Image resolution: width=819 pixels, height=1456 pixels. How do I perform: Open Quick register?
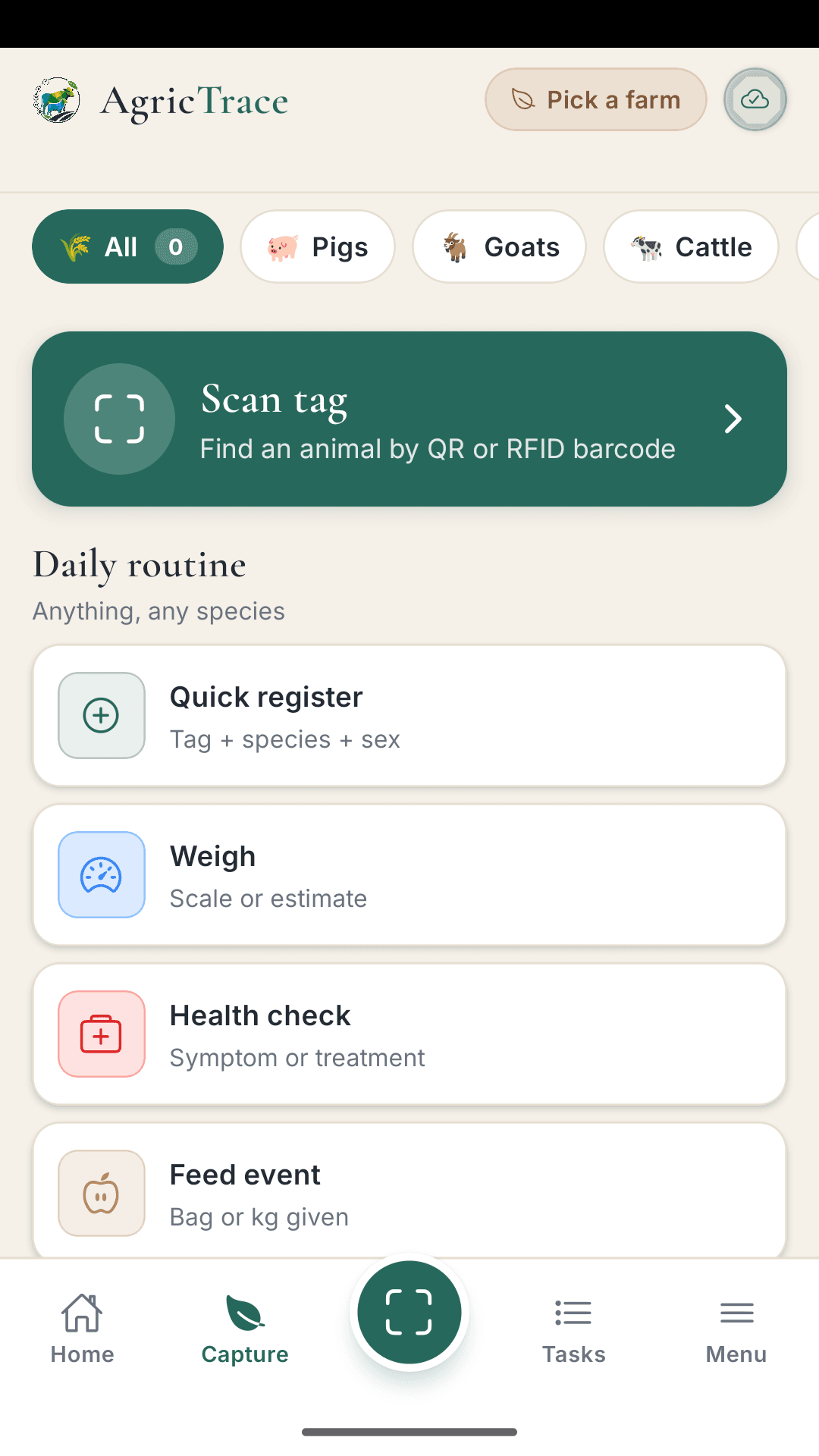click(x=409, y=715)
